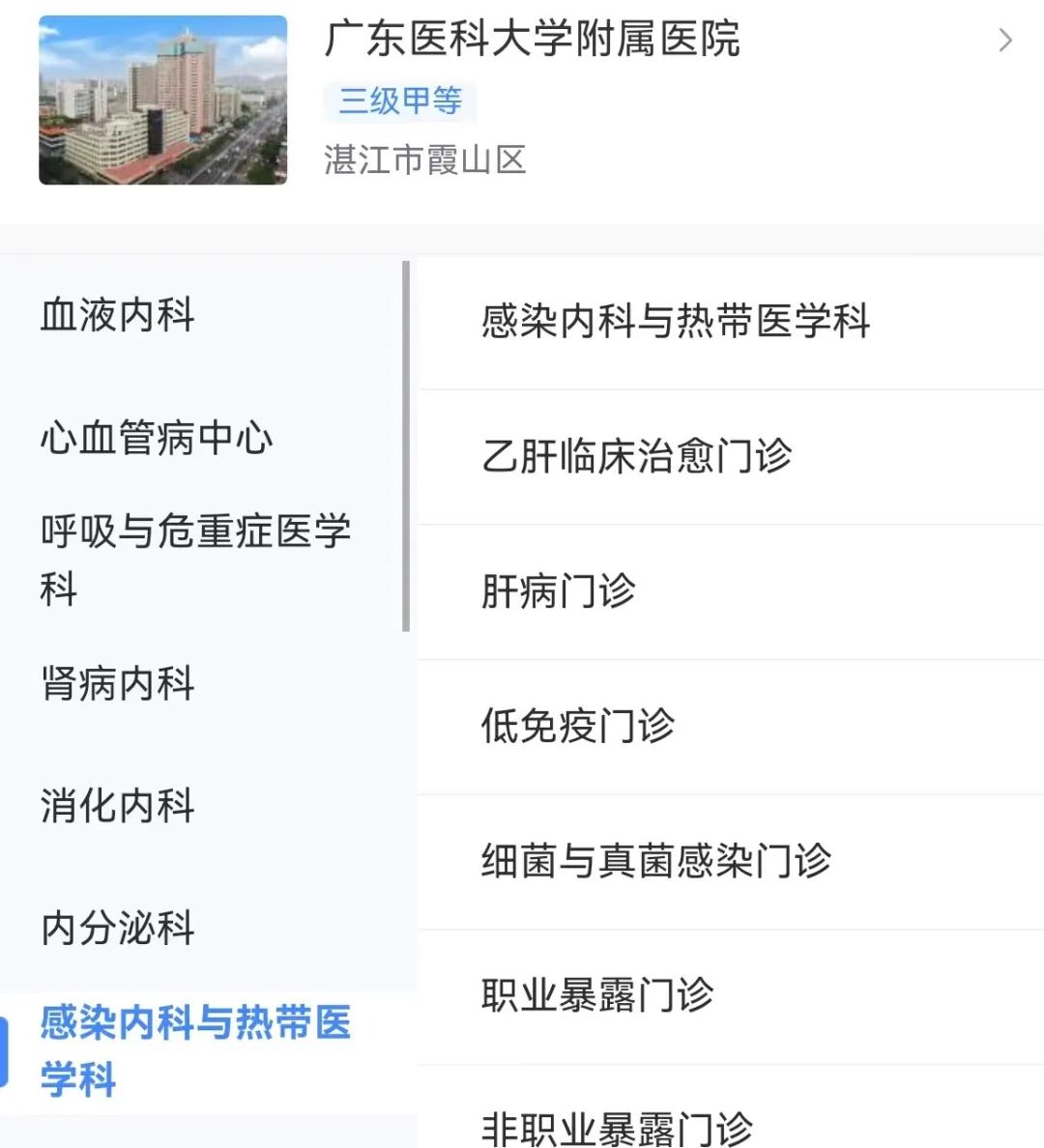Open 乙肝临床治愈门诊 clinic
The height and width of the screenshot is (1148, 1044).
(x=638, y=456)
